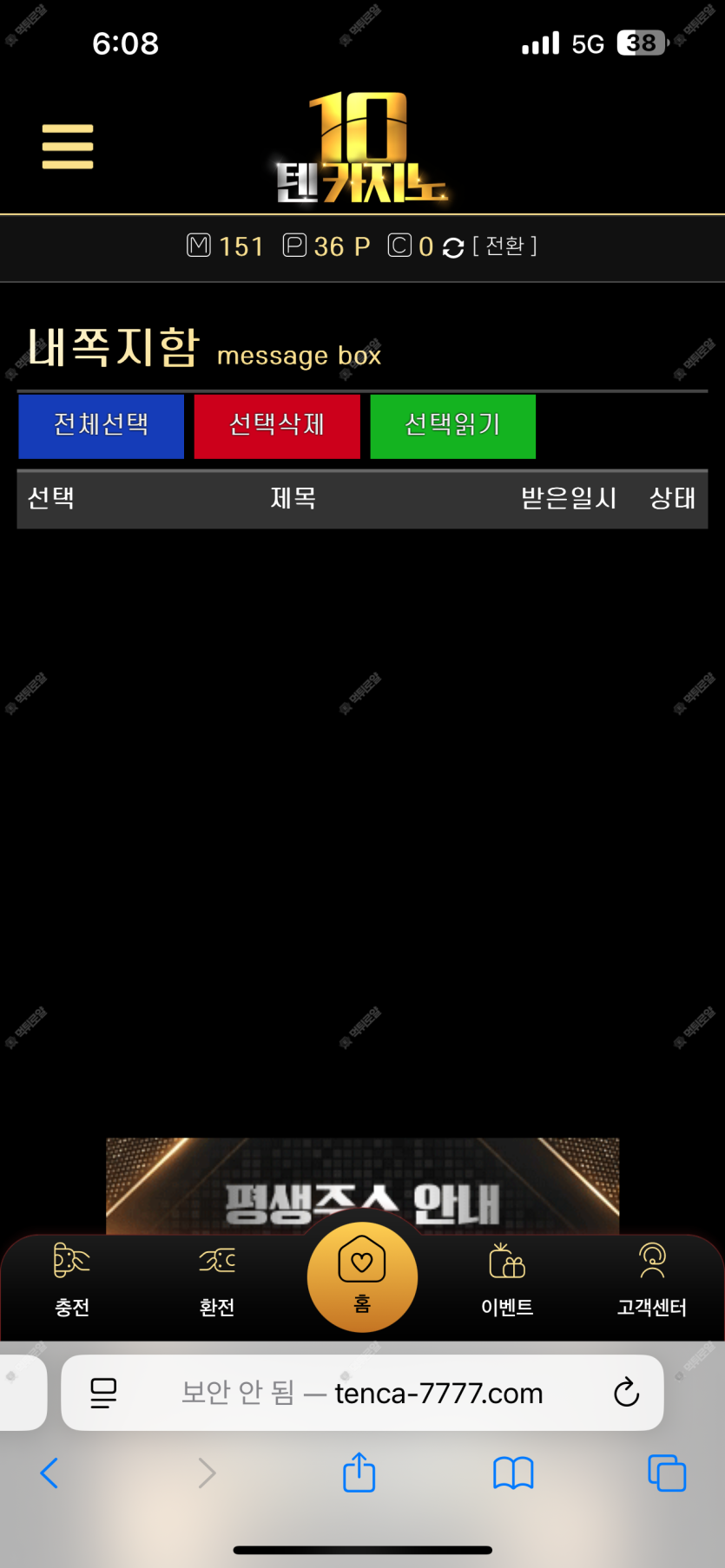The image size is (725, 1568).
Task: Open the page settings icon in address bar
Action: pos(103,1393)
